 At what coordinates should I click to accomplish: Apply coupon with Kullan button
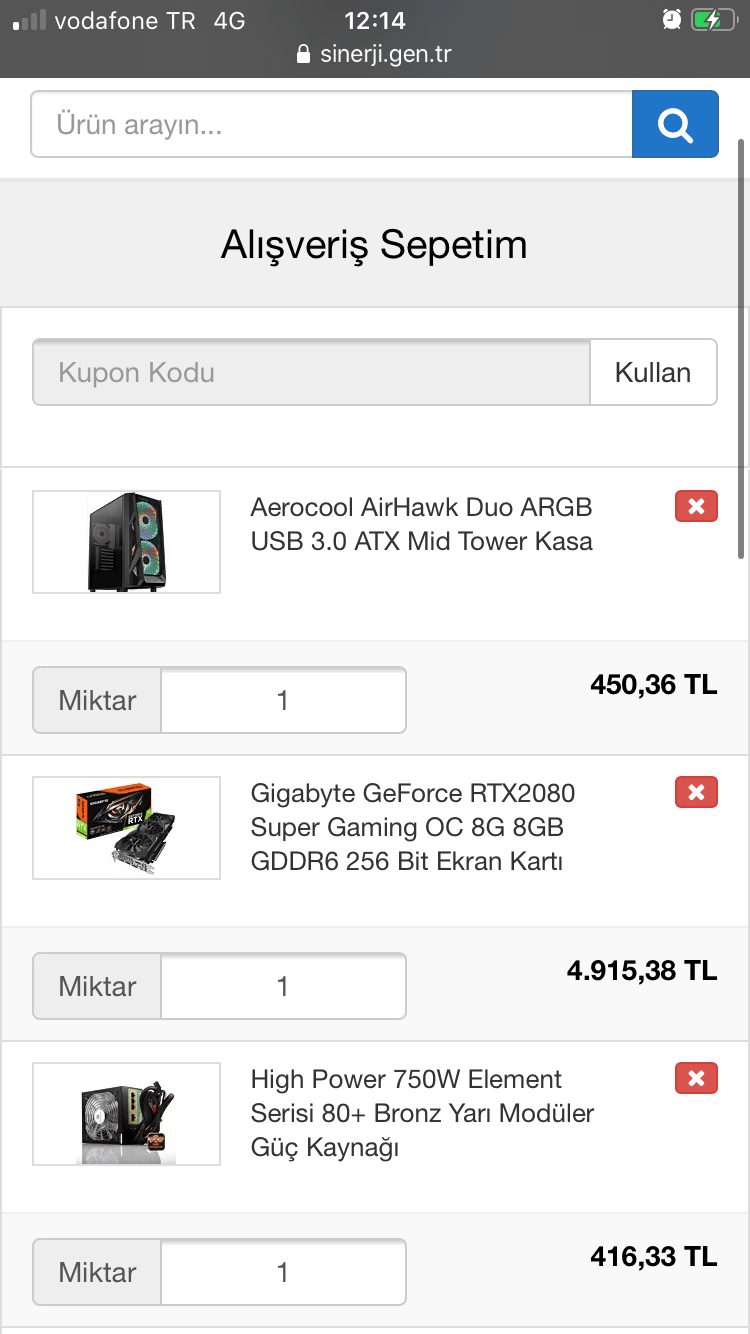(653, 373)
